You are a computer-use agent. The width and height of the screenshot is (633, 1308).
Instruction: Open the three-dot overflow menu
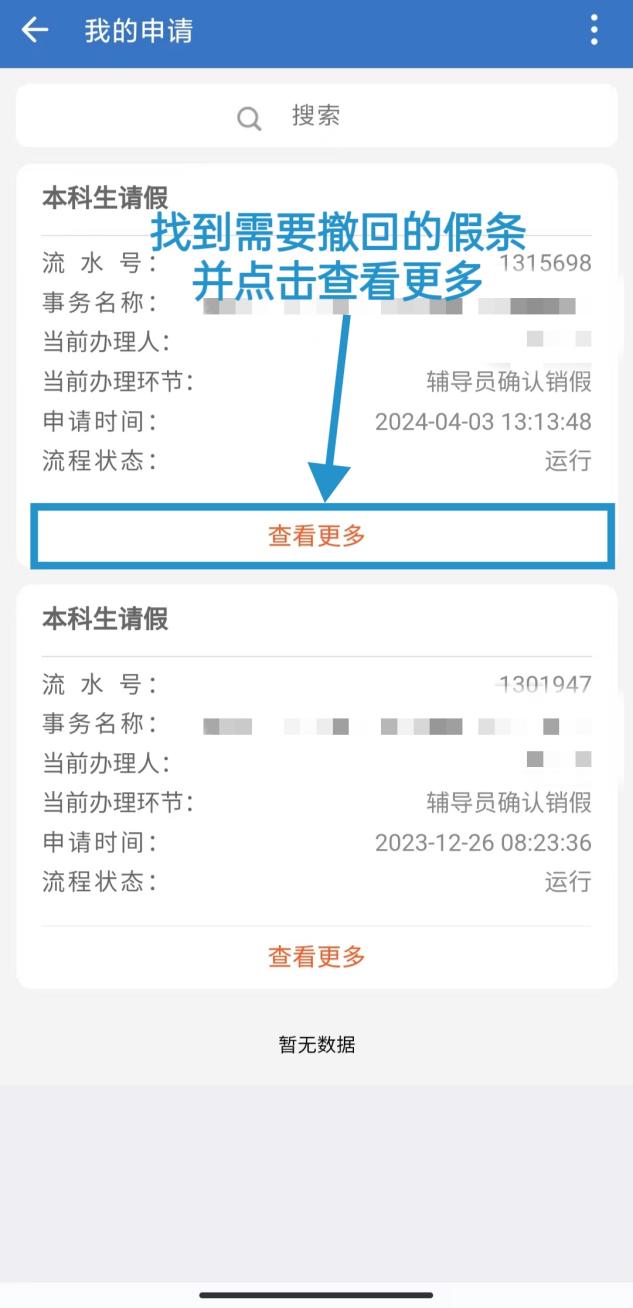click(x=594, y=31)
